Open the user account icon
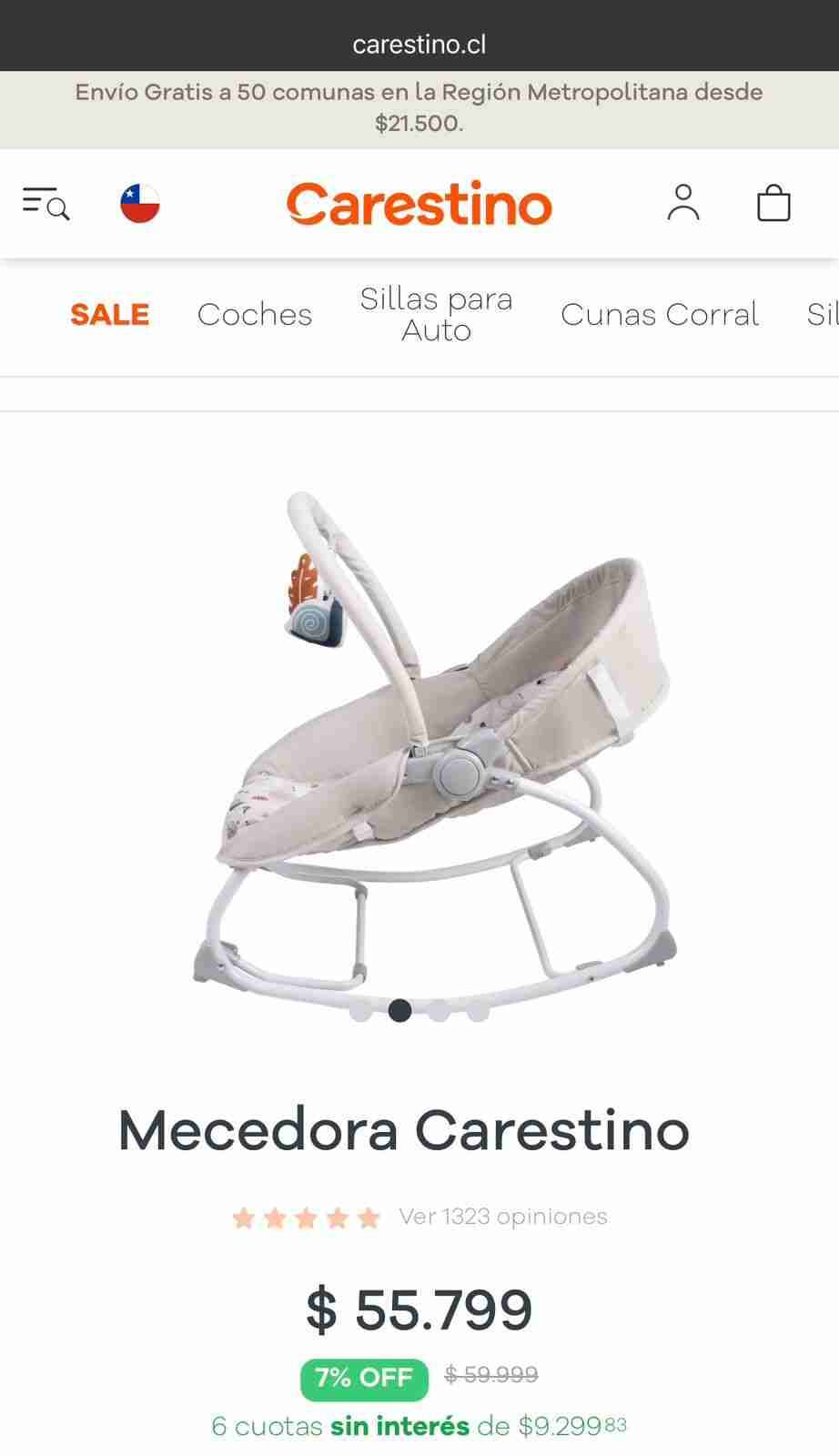The width and height of the screenshot is (839, 1456). (x=683, y=203)
